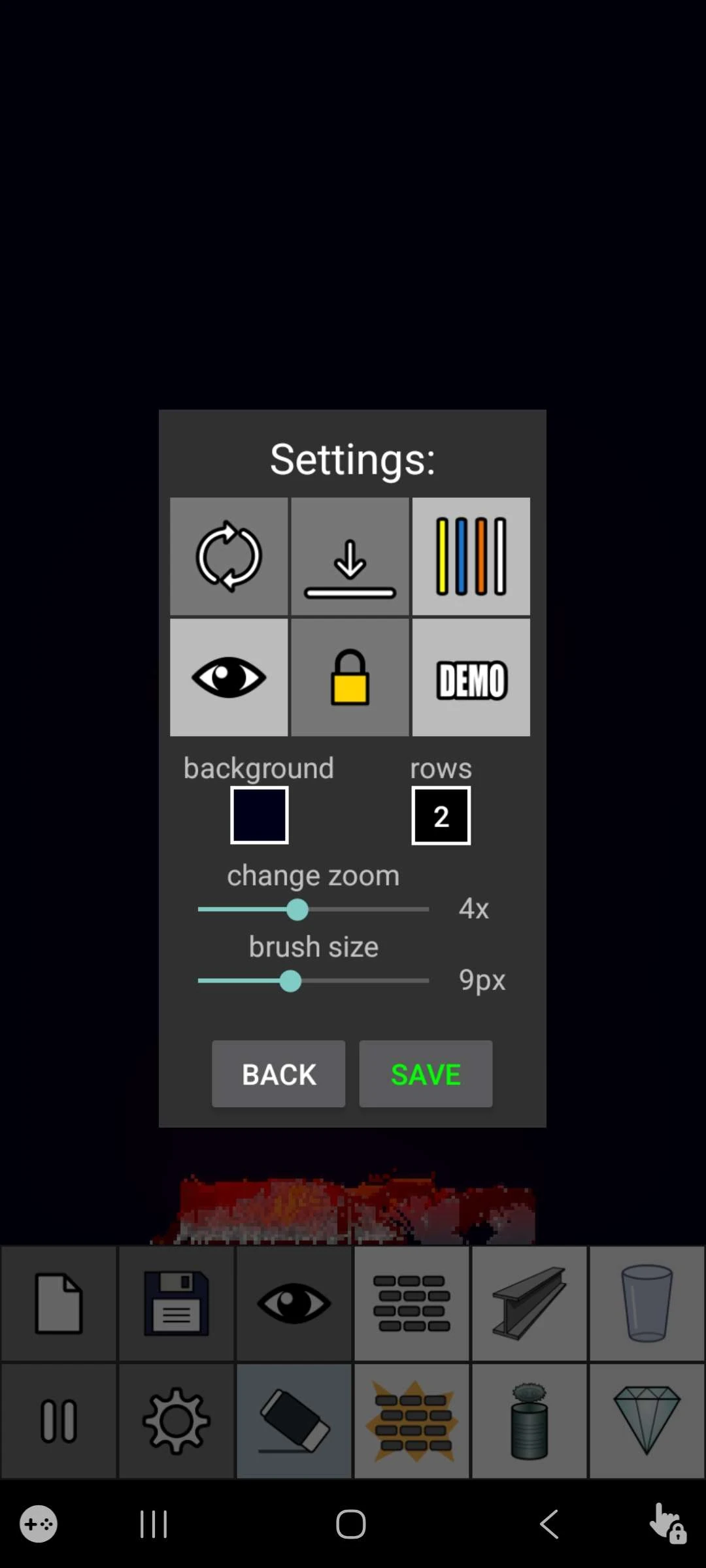Pause the simulation
The image size is (706, 1568).
pyautogui.click(x=59, y=1421)
